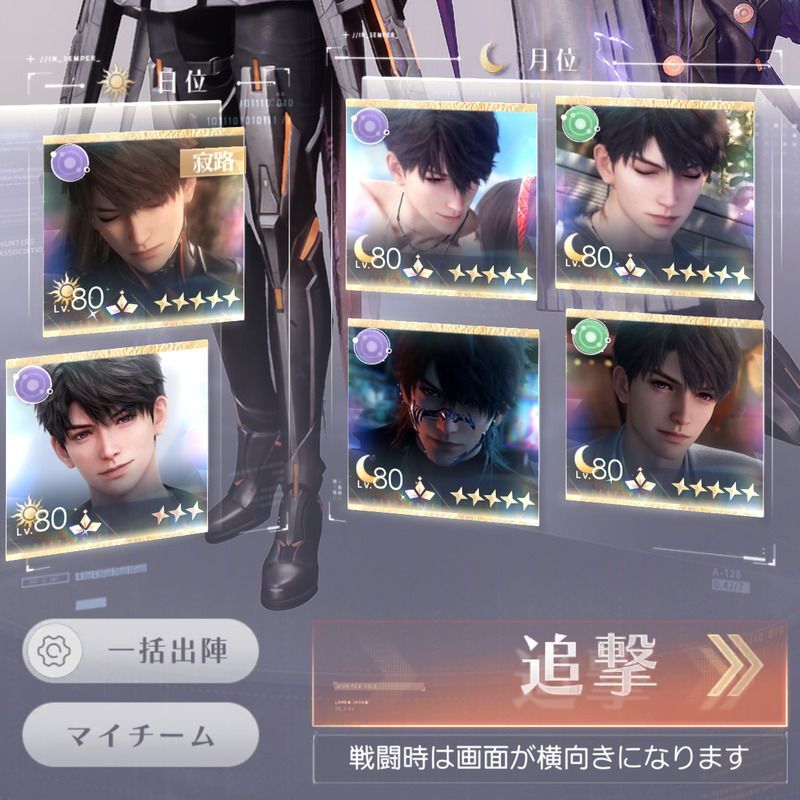Open マイチーム saved teams
Screen dimensions: 800x800
click(x=140, y=738)
